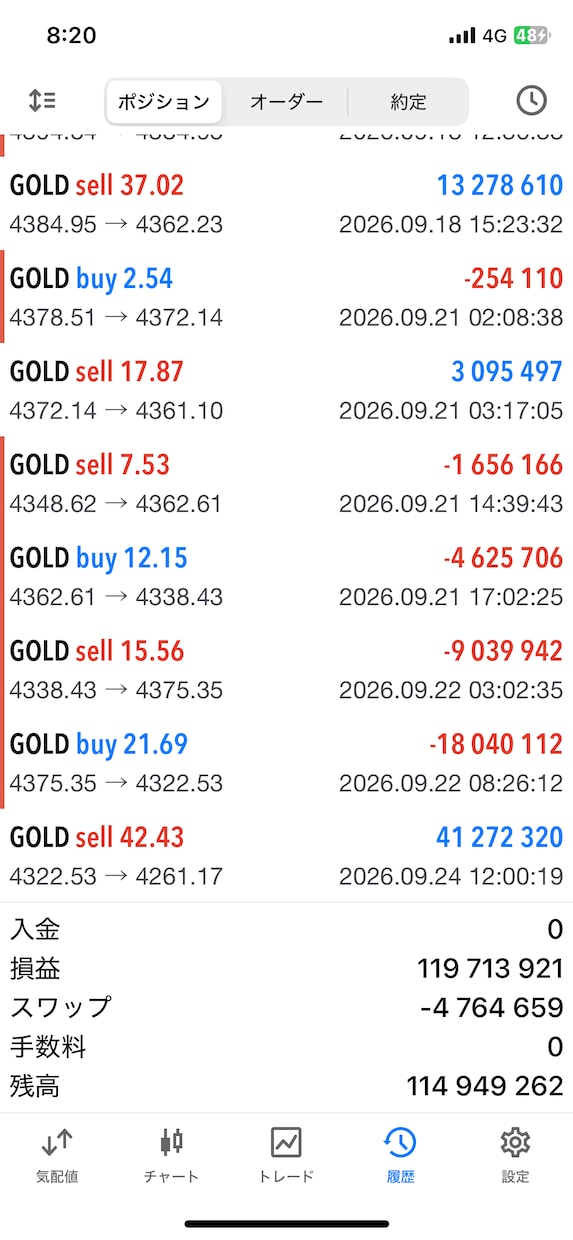Select the ポジション segment
Viewport: 573px width, 1240px height.
[x=164, y=102]
